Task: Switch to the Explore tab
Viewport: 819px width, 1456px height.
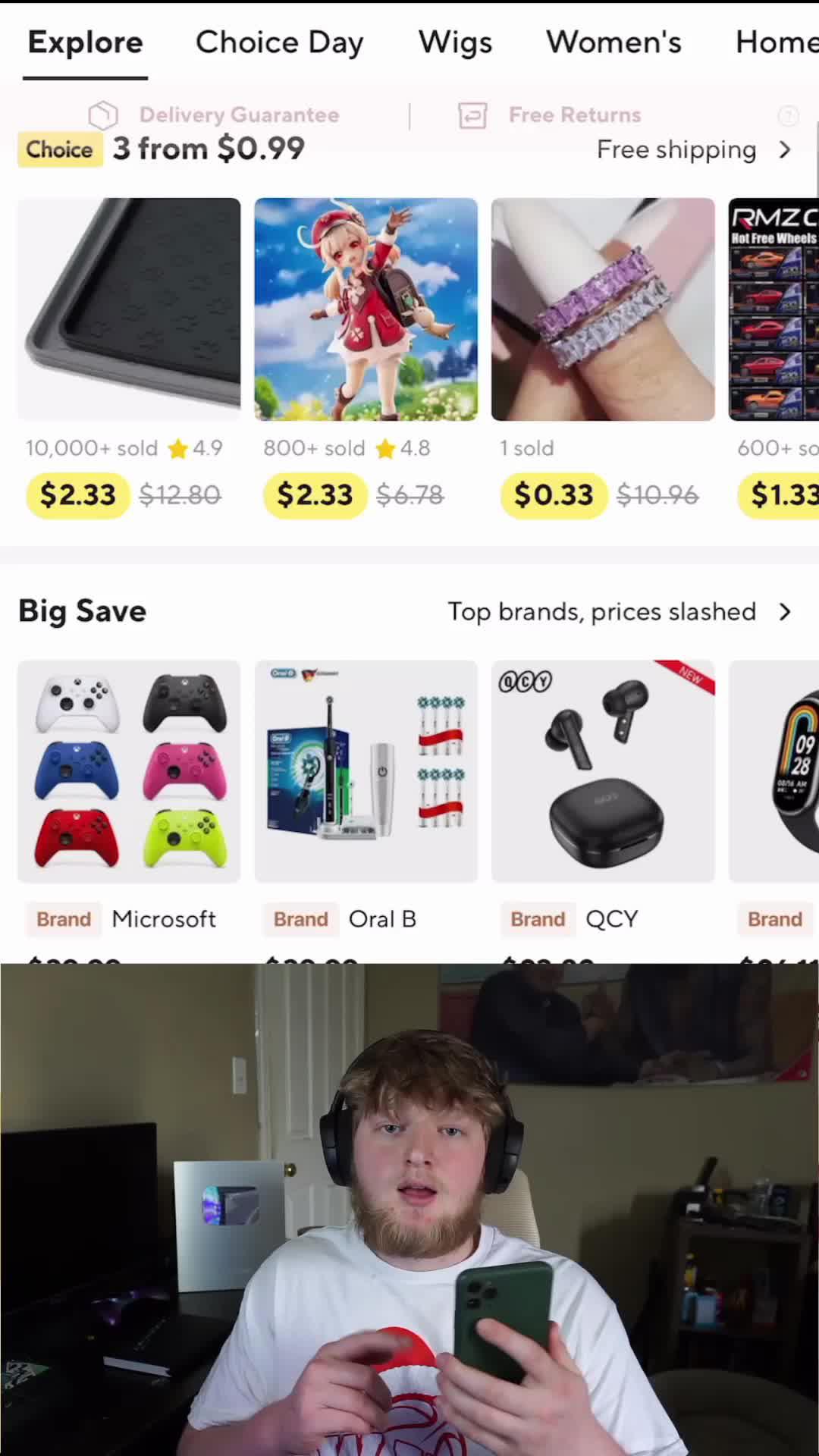Action: [x=84, y=42]
